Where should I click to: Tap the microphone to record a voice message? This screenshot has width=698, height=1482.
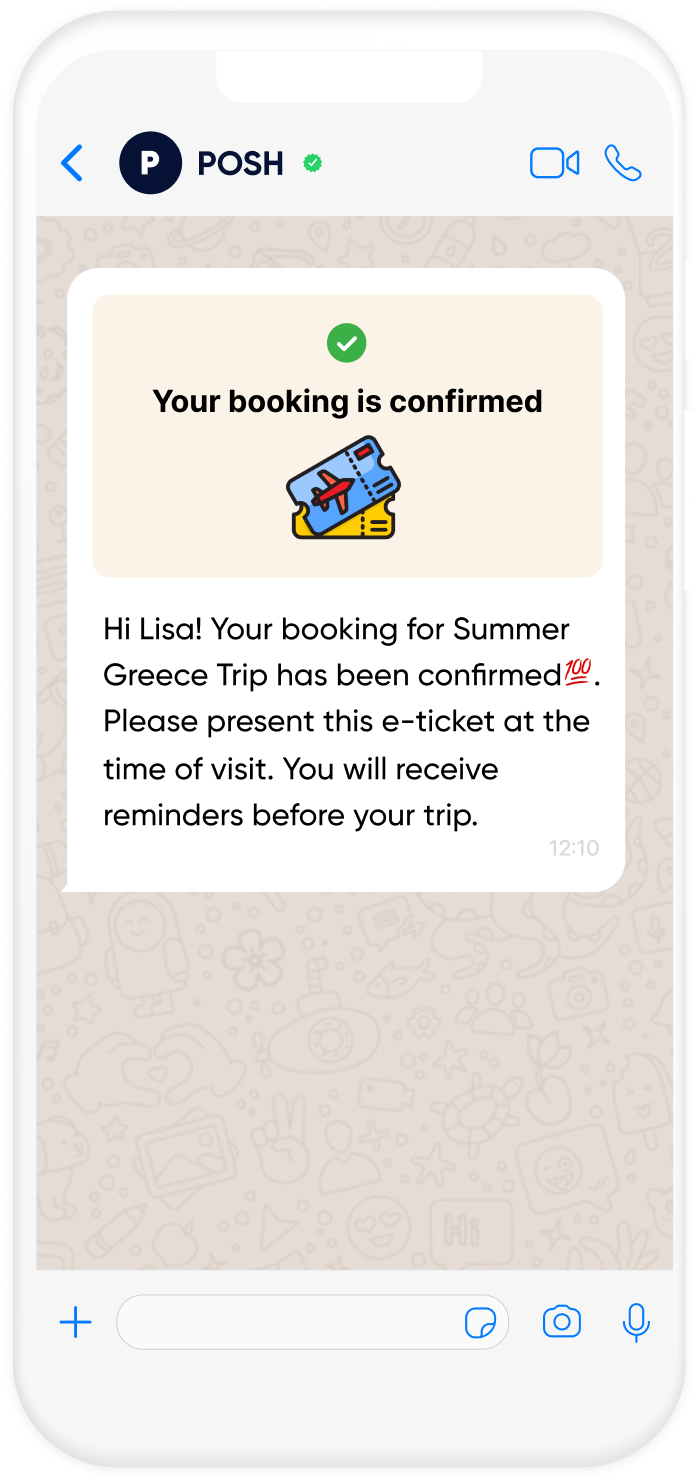click(636, 1323)
